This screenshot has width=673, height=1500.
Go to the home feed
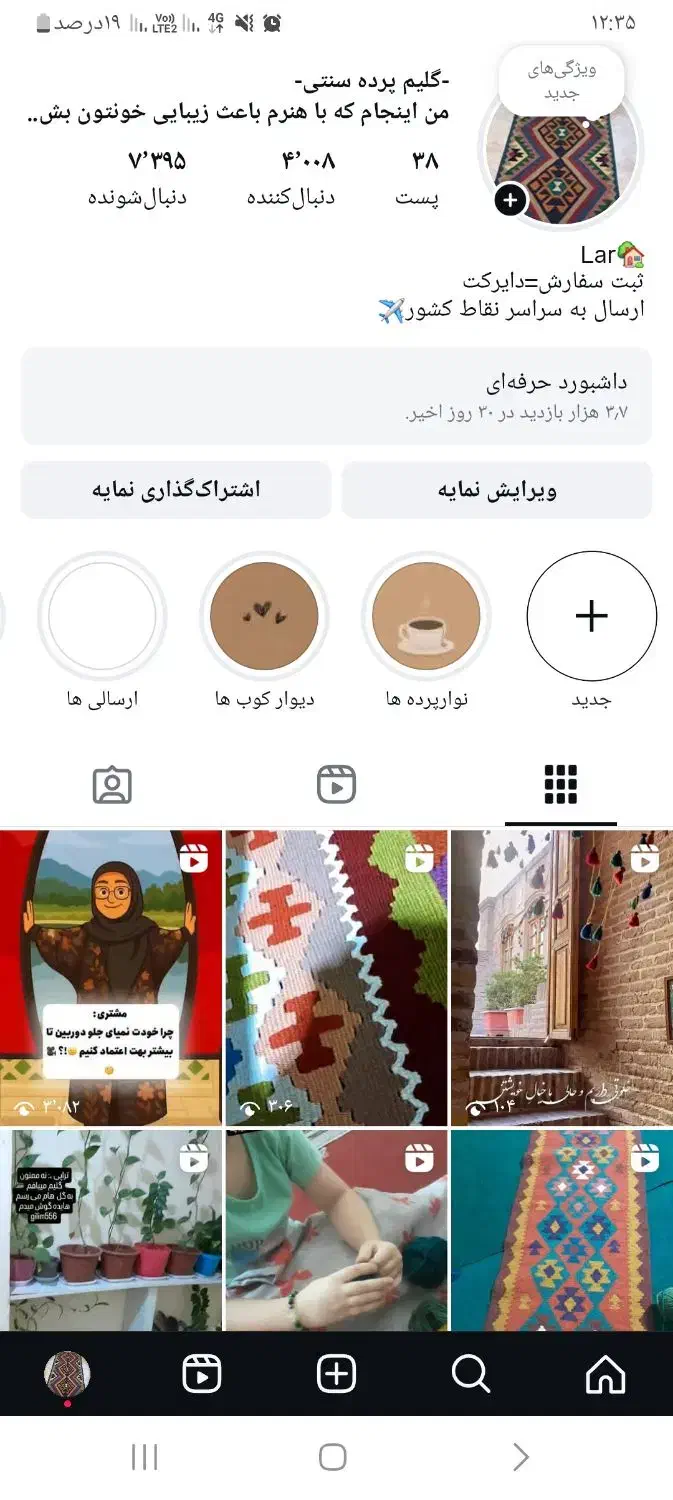pos(605,1375)
